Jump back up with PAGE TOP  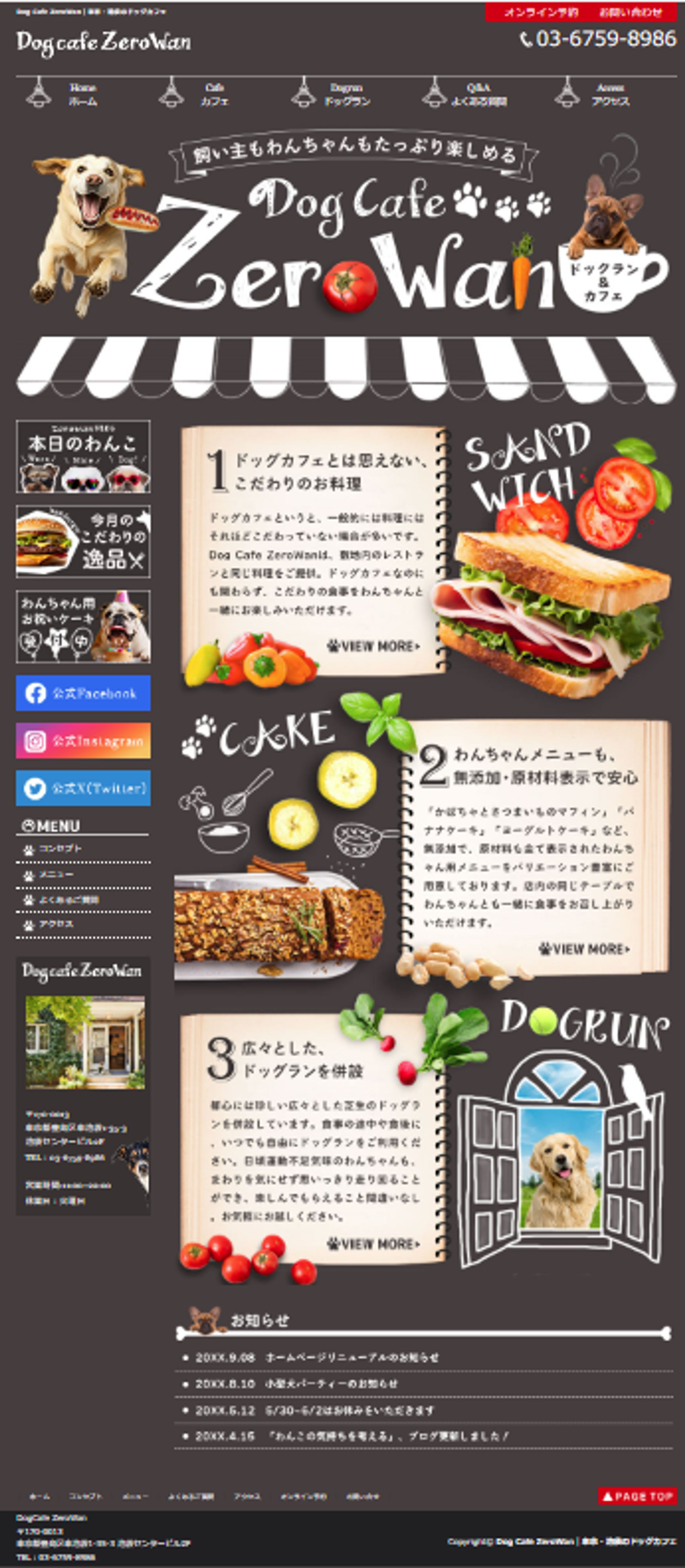coord(637,1496)
